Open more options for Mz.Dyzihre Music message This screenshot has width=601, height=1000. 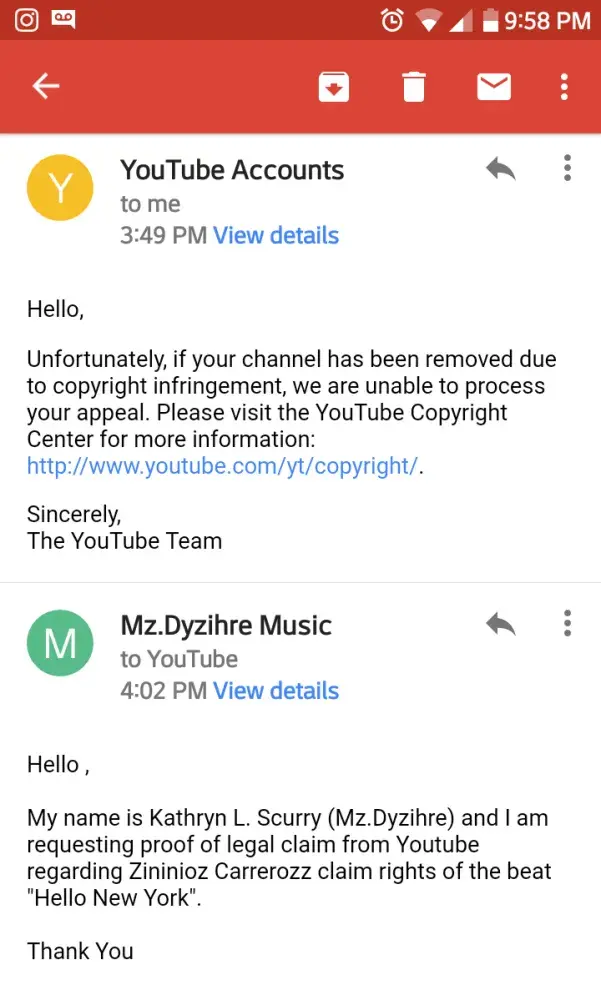[567, 624]
